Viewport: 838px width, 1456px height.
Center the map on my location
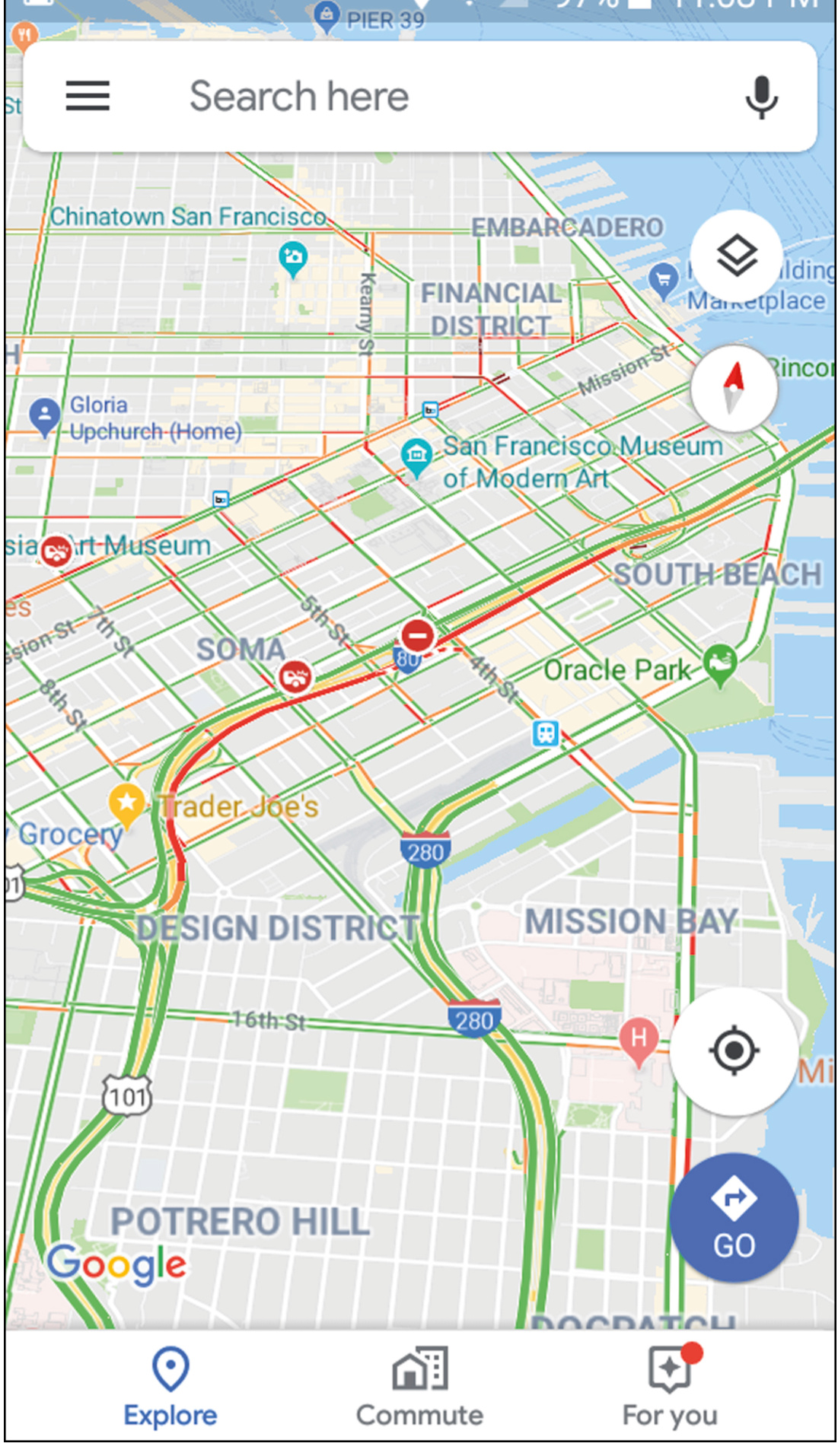click(734, 1051)
